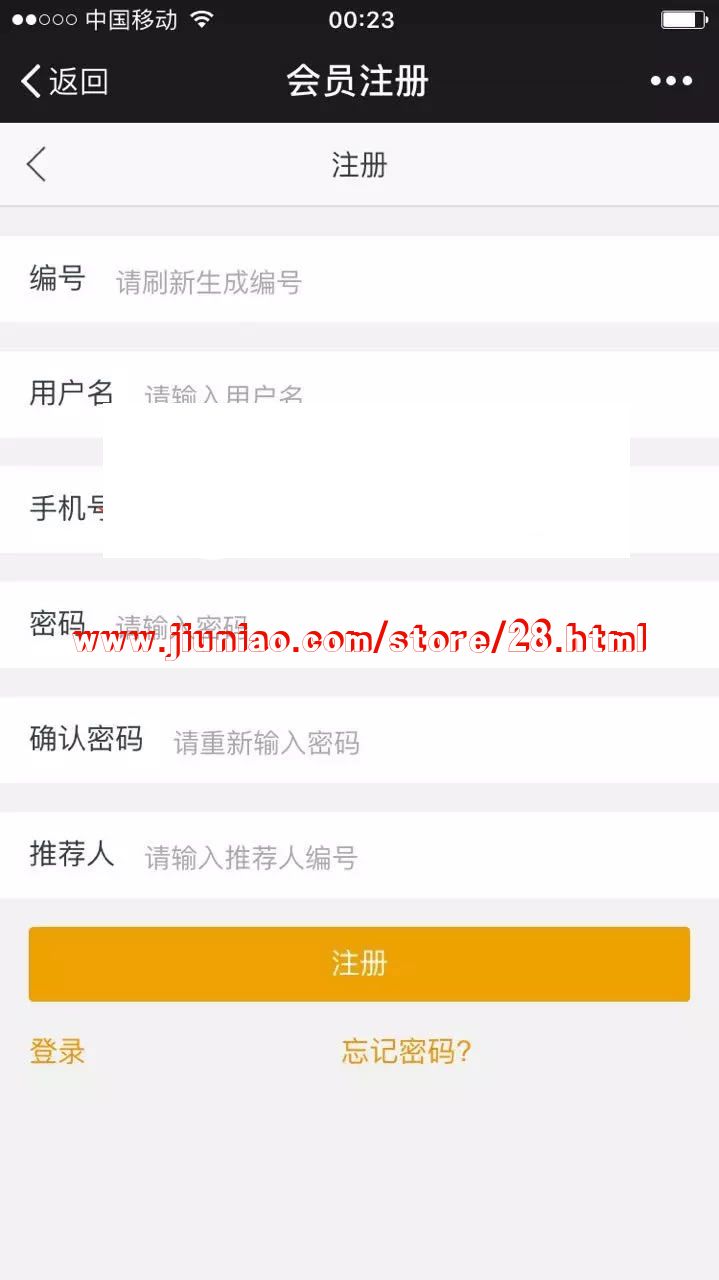The width and height of the screenshot is (719, 1280).
Task: Tap the back arrow beside 注册 title
Action: point(37,165)
